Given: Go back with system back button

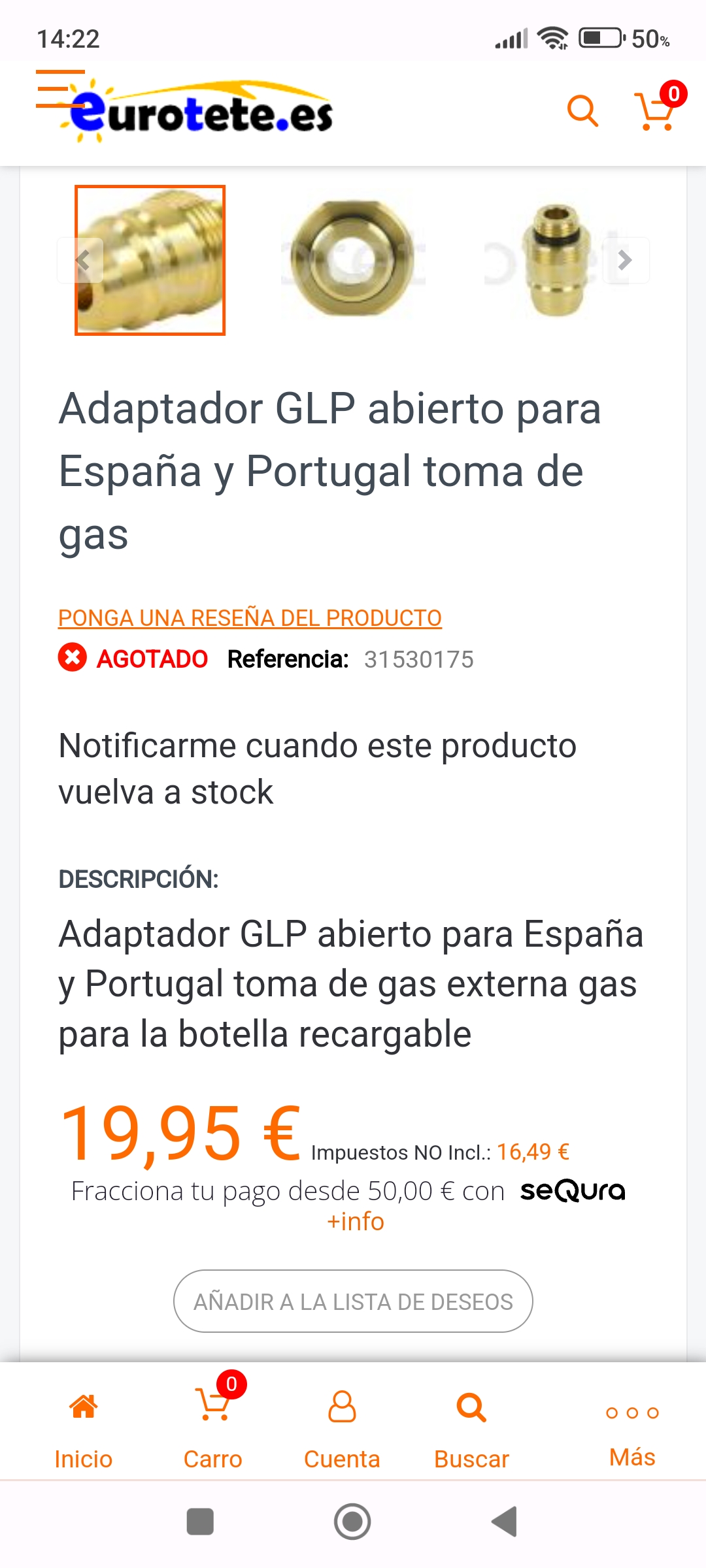Looking at the screenshot, I should click(x=505, y=1522).
